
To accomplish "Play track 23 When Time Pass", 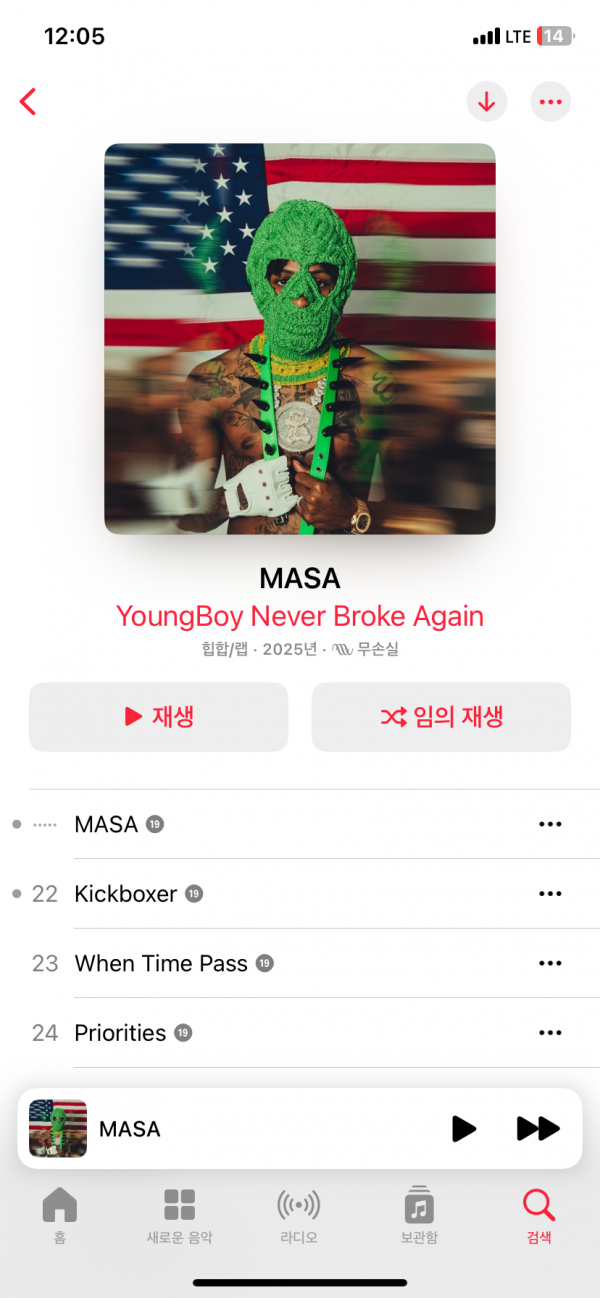I will click(161, 963).
